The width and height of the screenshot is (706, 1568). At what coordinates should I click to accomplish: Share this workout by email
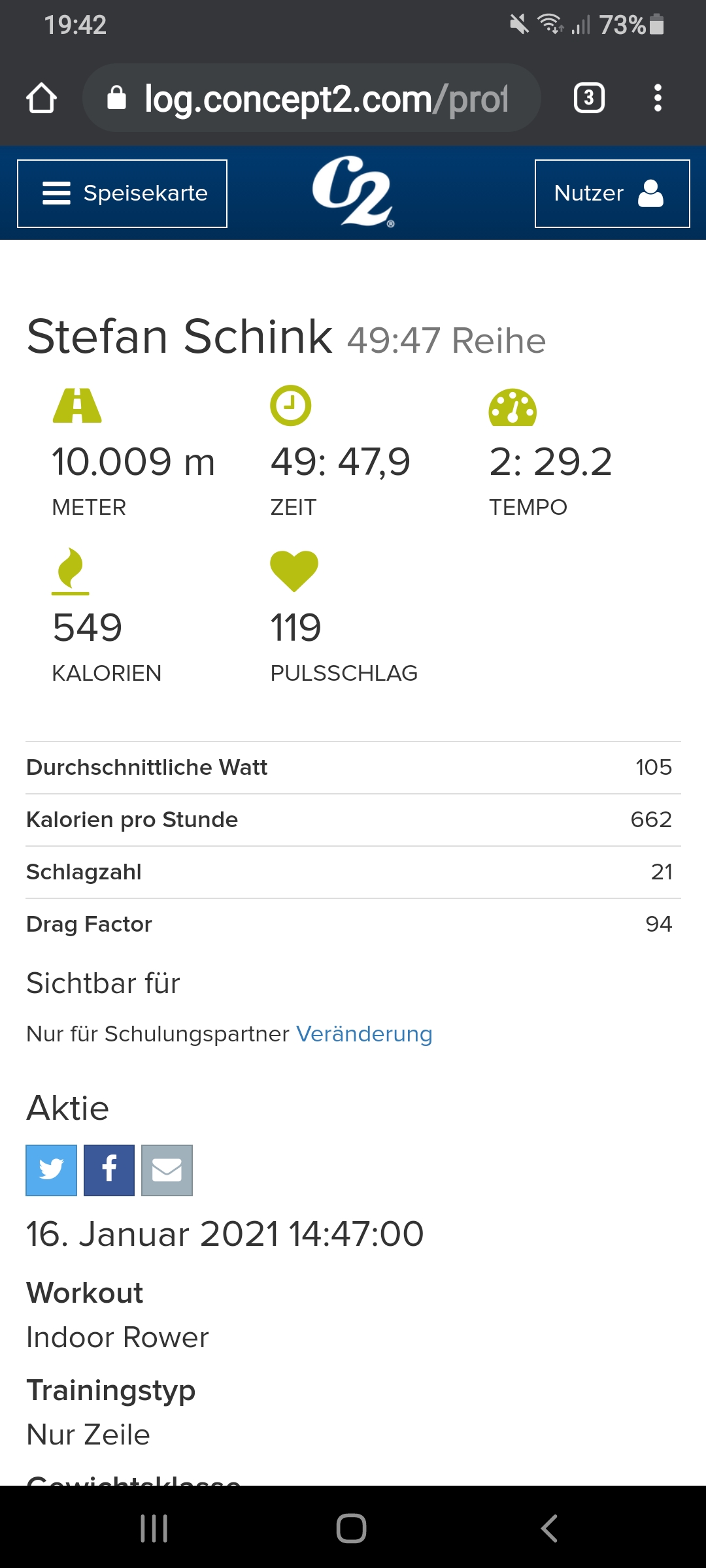coord(167,1170)
